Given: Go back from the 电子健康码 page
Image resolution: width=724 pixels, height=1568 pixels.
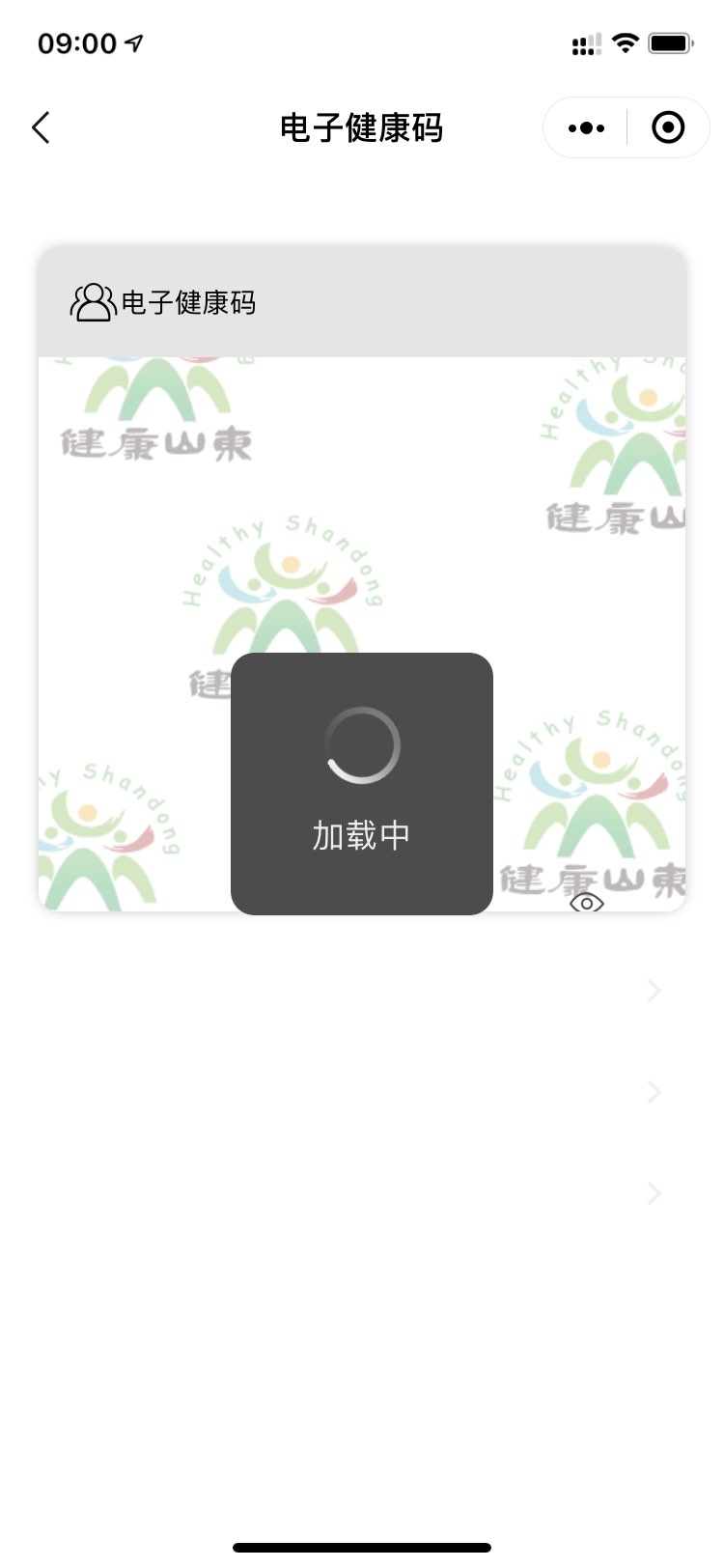Looking at the screenshot, I should tap(41, 127).
